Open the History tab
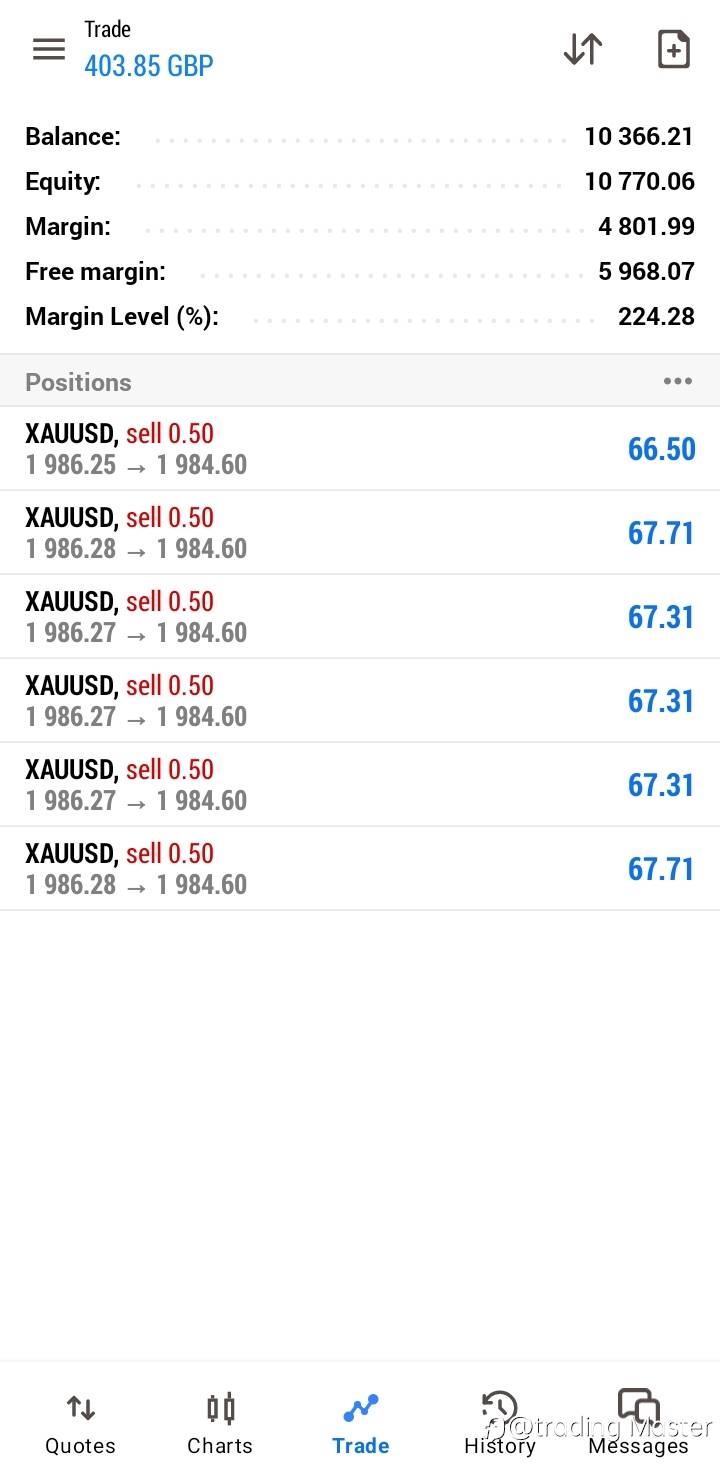720x1471 pixels. point(500,1424)
